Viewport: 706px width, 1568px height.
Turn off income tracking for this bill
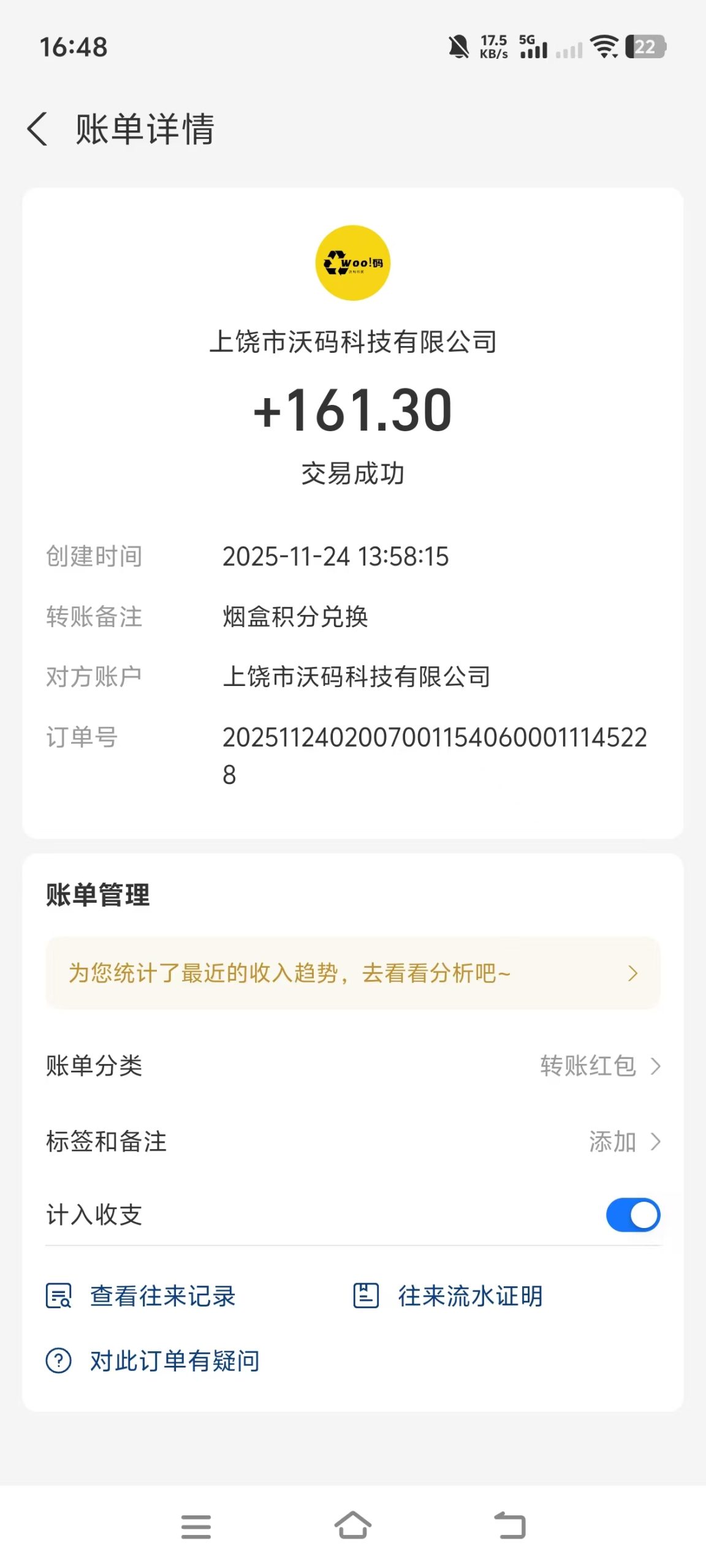pos(632,1215)
